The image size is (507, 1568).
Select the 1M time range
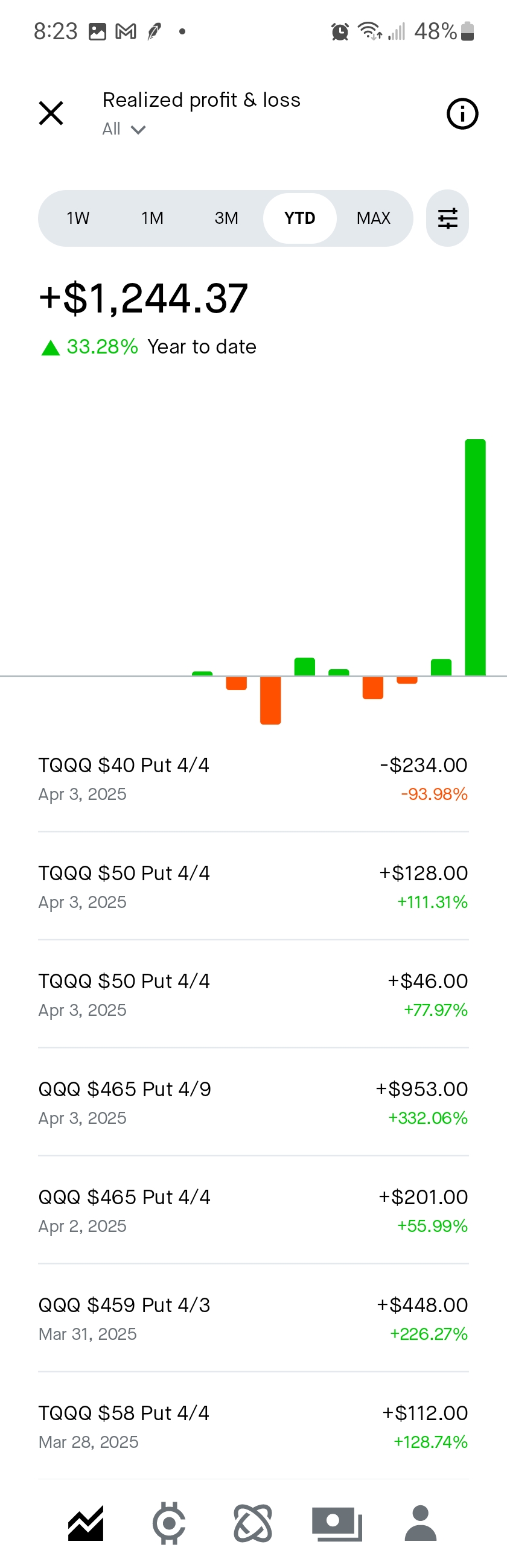(x=152, y=218)
